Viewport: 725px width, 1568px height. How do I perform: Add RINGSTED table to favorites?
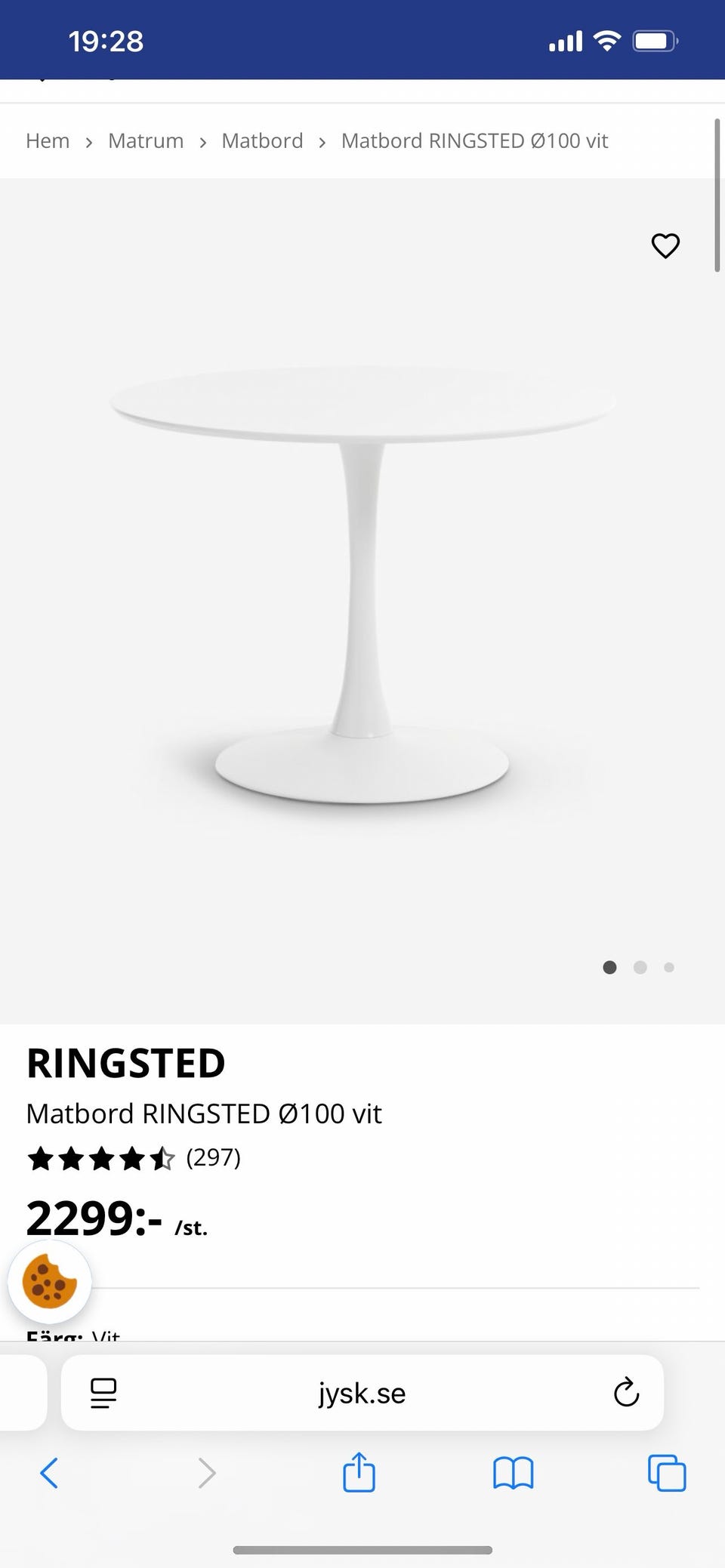(x=665, y=246)
